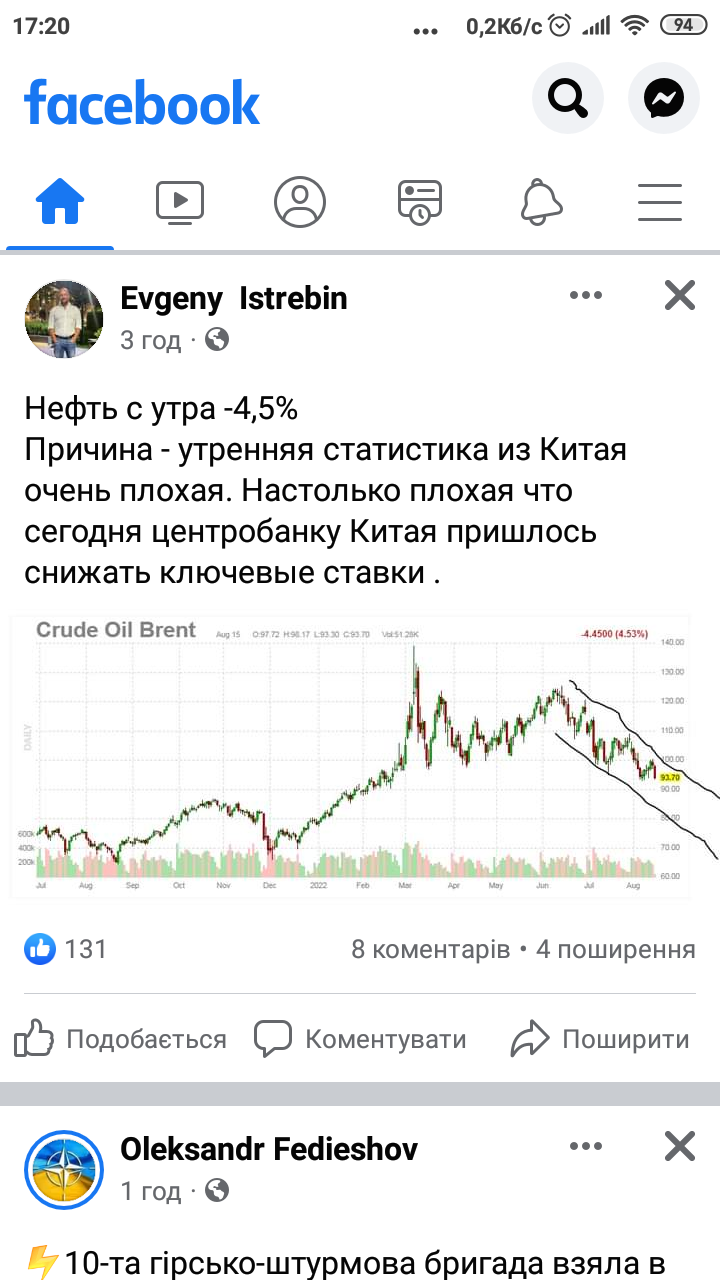Open Evgeny Istrebin's profile name link
Image resolution: width=720 pixels, height=1280 pixels.
[234, 298]
